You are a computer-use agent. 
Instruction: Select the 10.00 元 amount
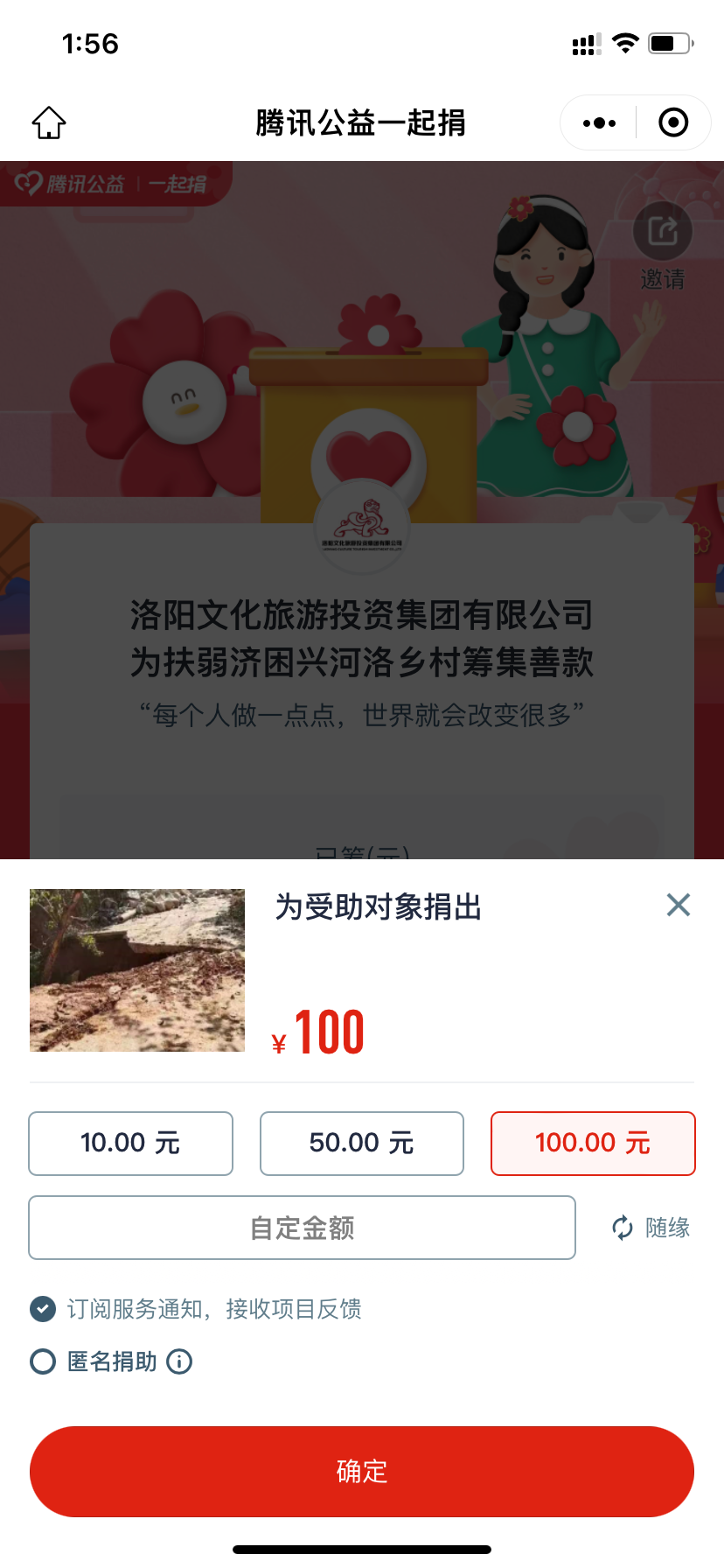130,1143
